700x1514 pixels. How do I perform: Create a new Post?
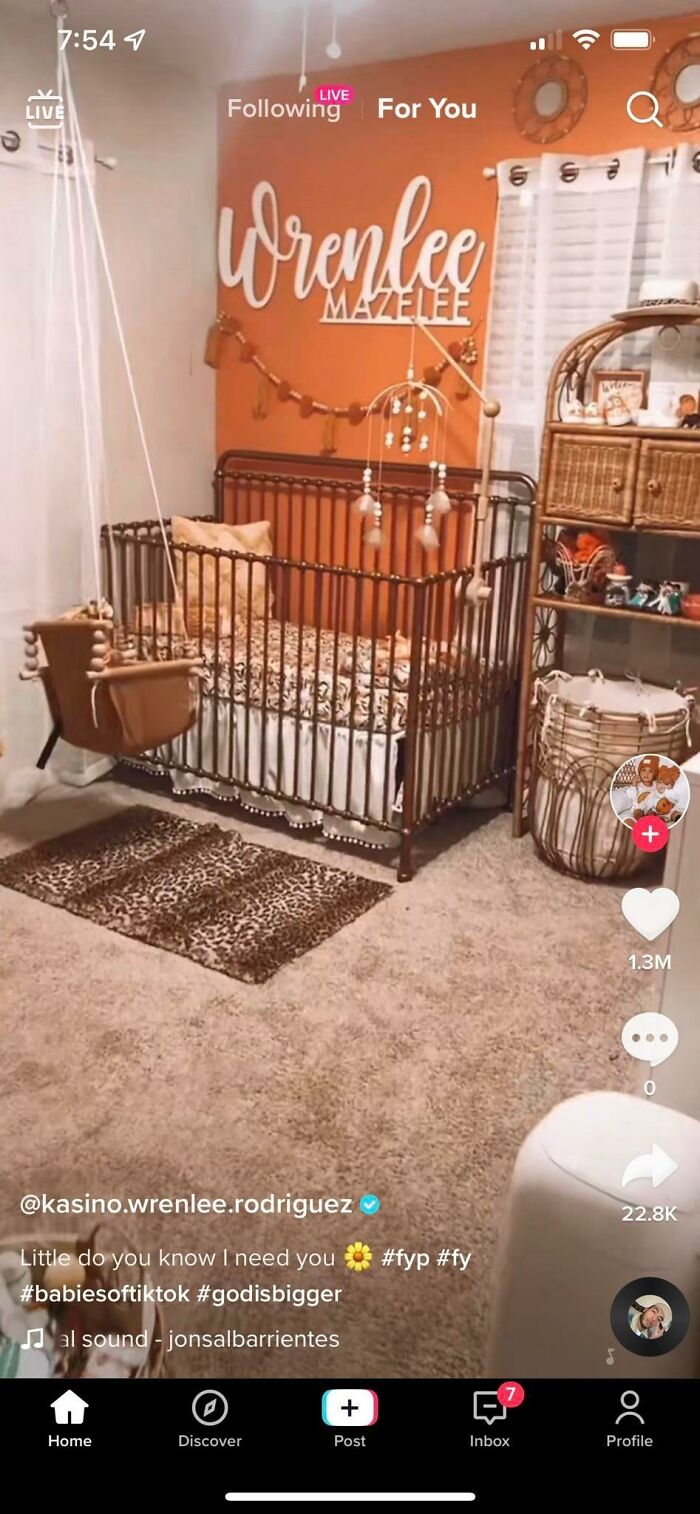click(350, 1419)
